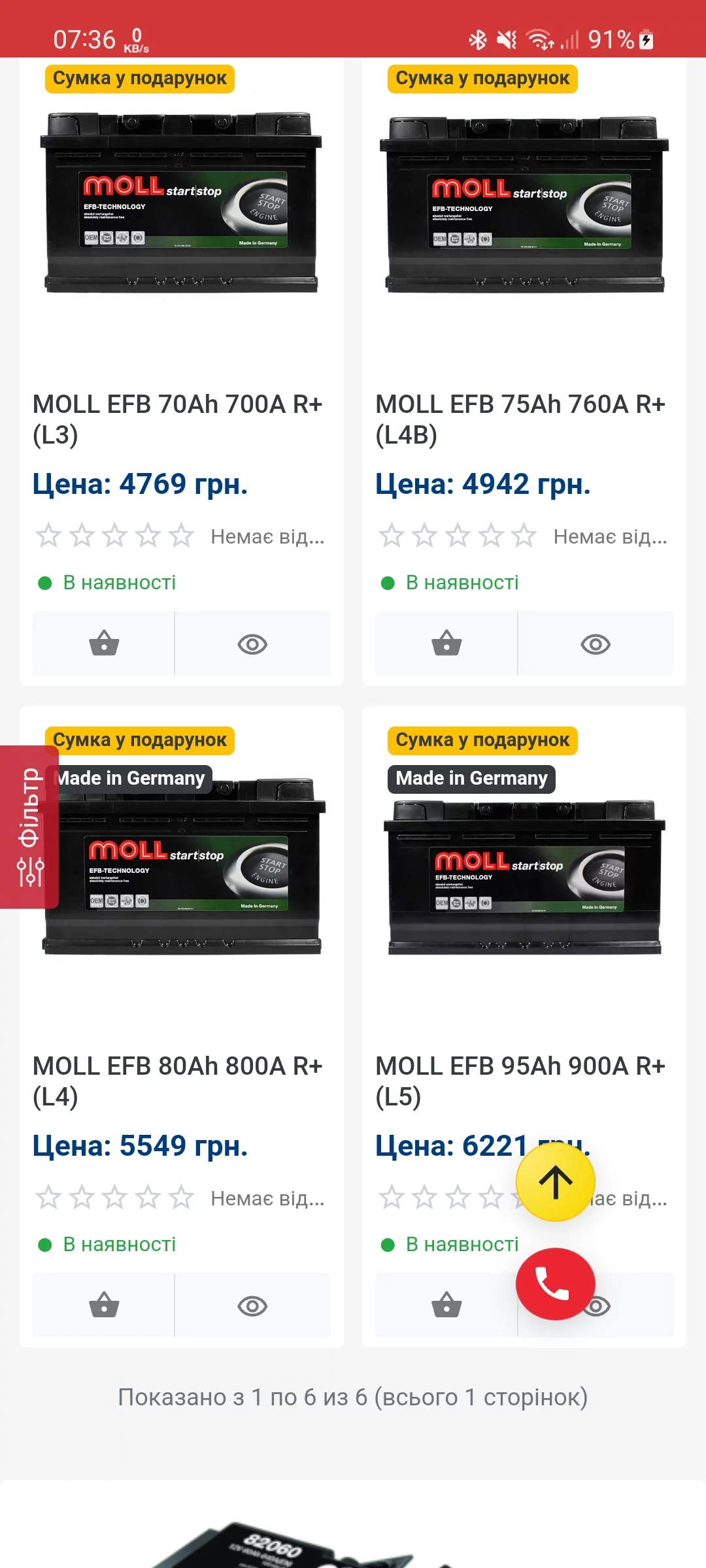
Task: Open MOLL EFB 70Ah 700A R+ (L3) product
Action: click(x=177, y=419)
